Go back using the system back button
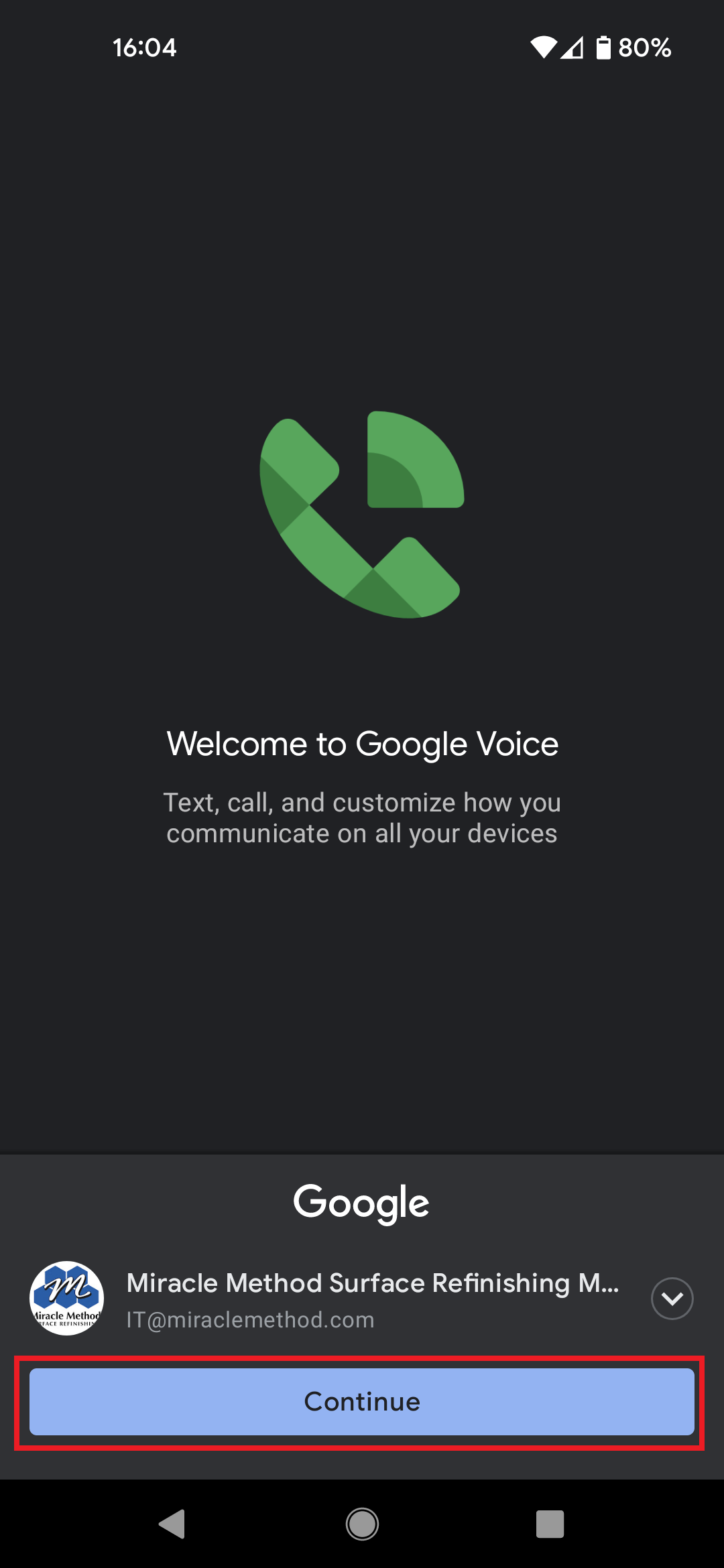Screen dimensions: 724x1568 173,1524
